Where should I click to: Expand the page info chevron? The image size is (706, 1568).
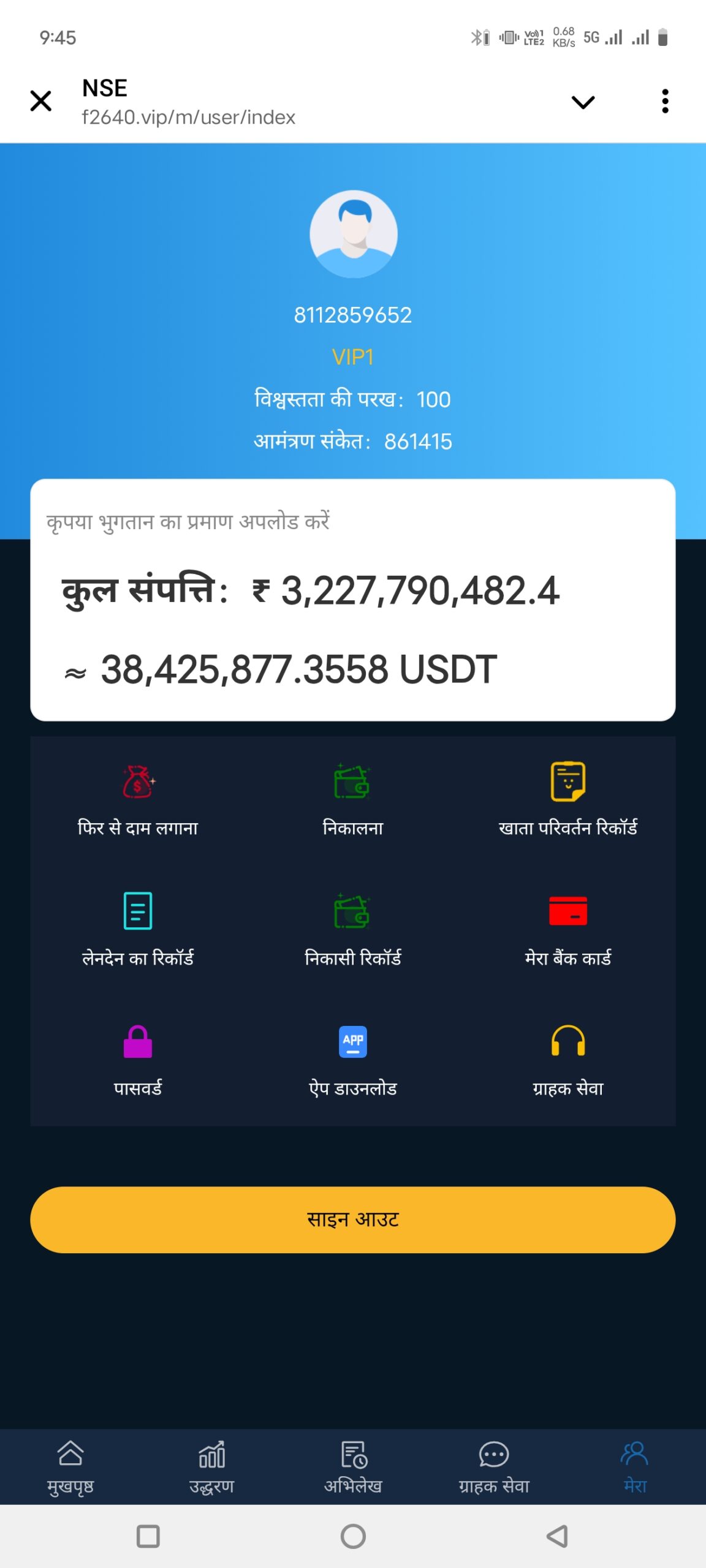[x=582, y=102]
